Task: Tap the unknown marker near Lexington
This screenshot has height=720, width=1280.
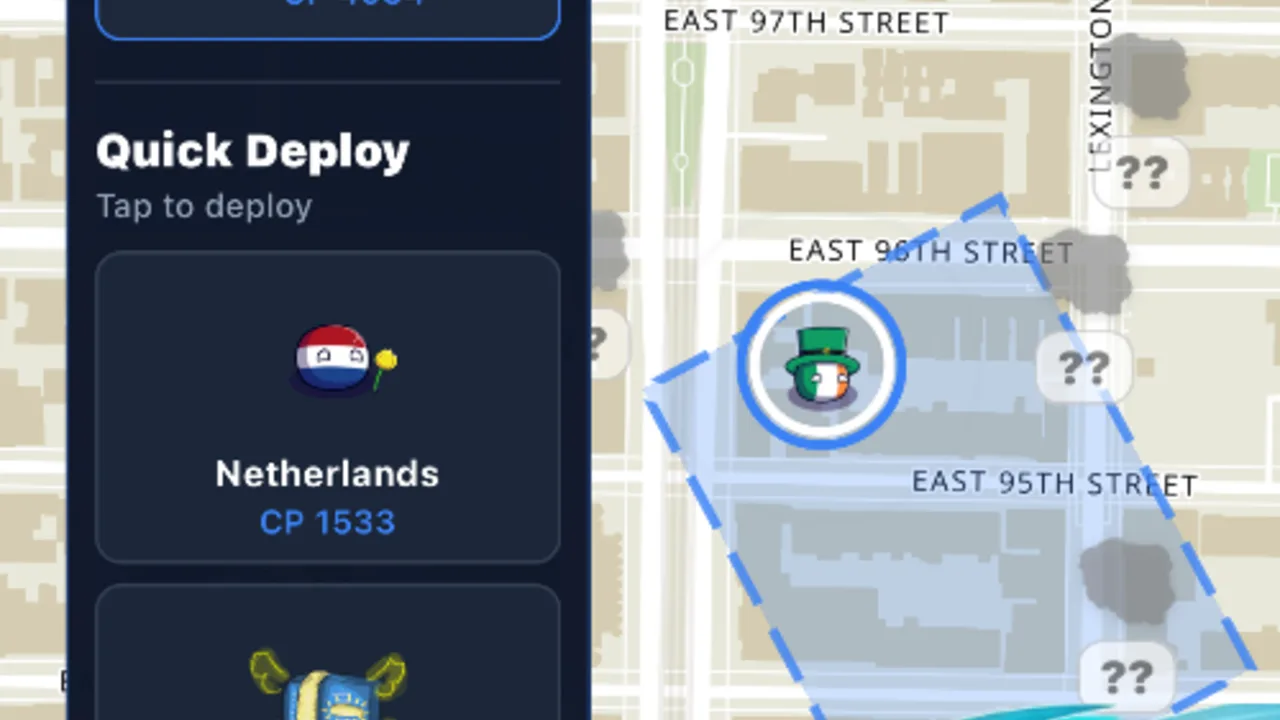Action: point(1141,173)
